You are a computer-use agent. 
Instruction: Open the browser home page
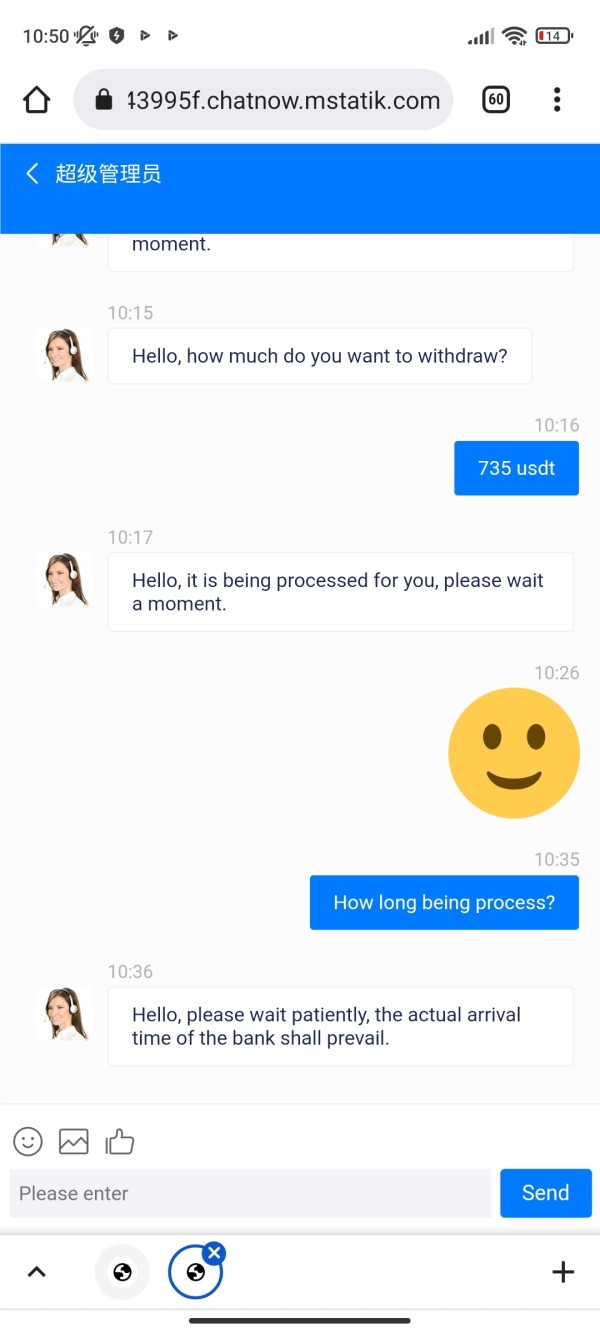pos(36,100)
